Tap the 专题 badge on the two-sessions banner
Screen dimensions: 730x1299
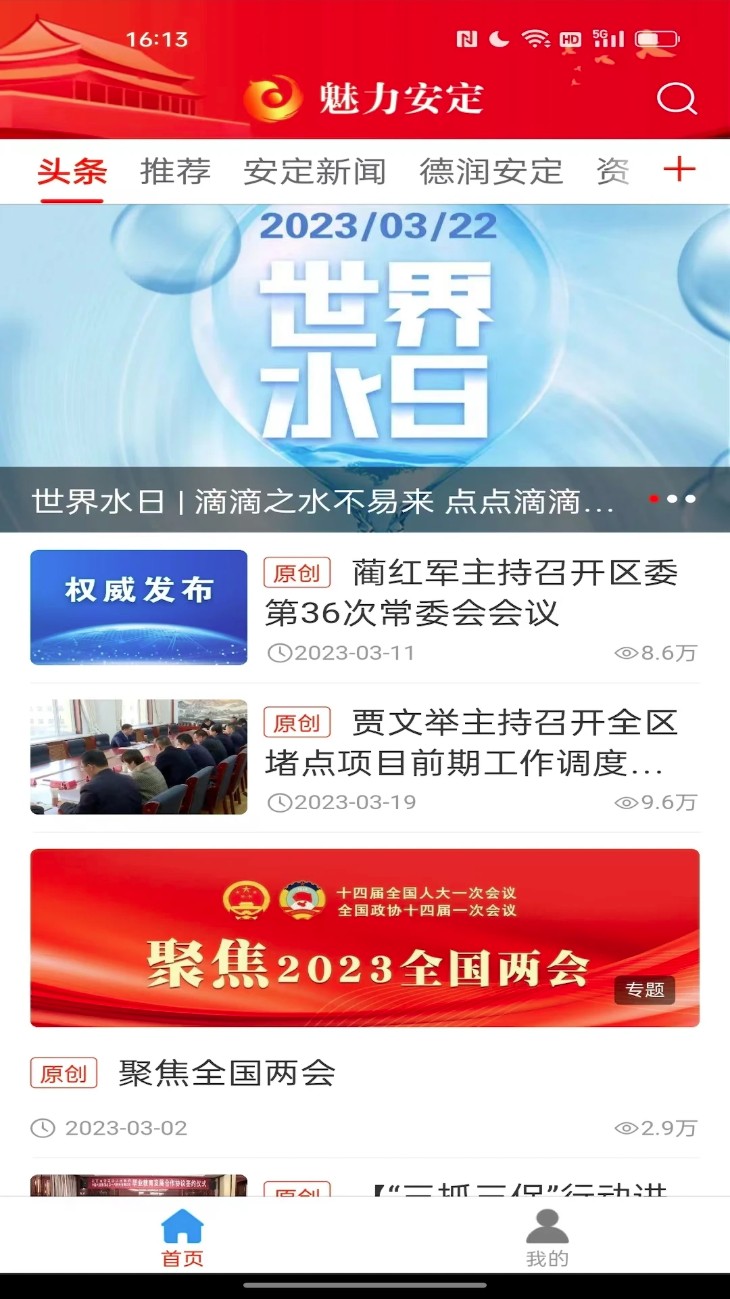[646, 990]
